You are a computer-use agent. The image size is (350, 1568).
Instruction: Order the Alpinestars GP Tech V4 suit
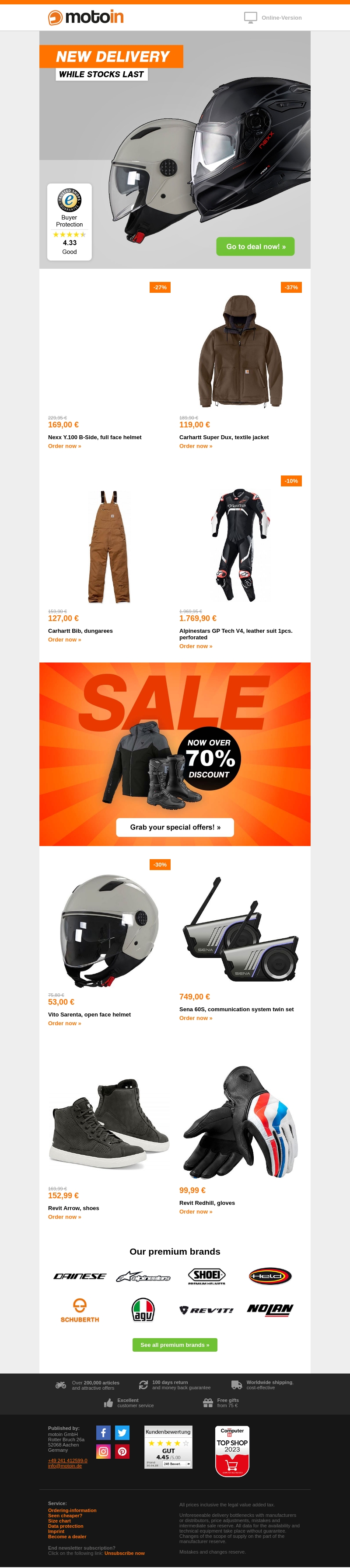point(196,646)
